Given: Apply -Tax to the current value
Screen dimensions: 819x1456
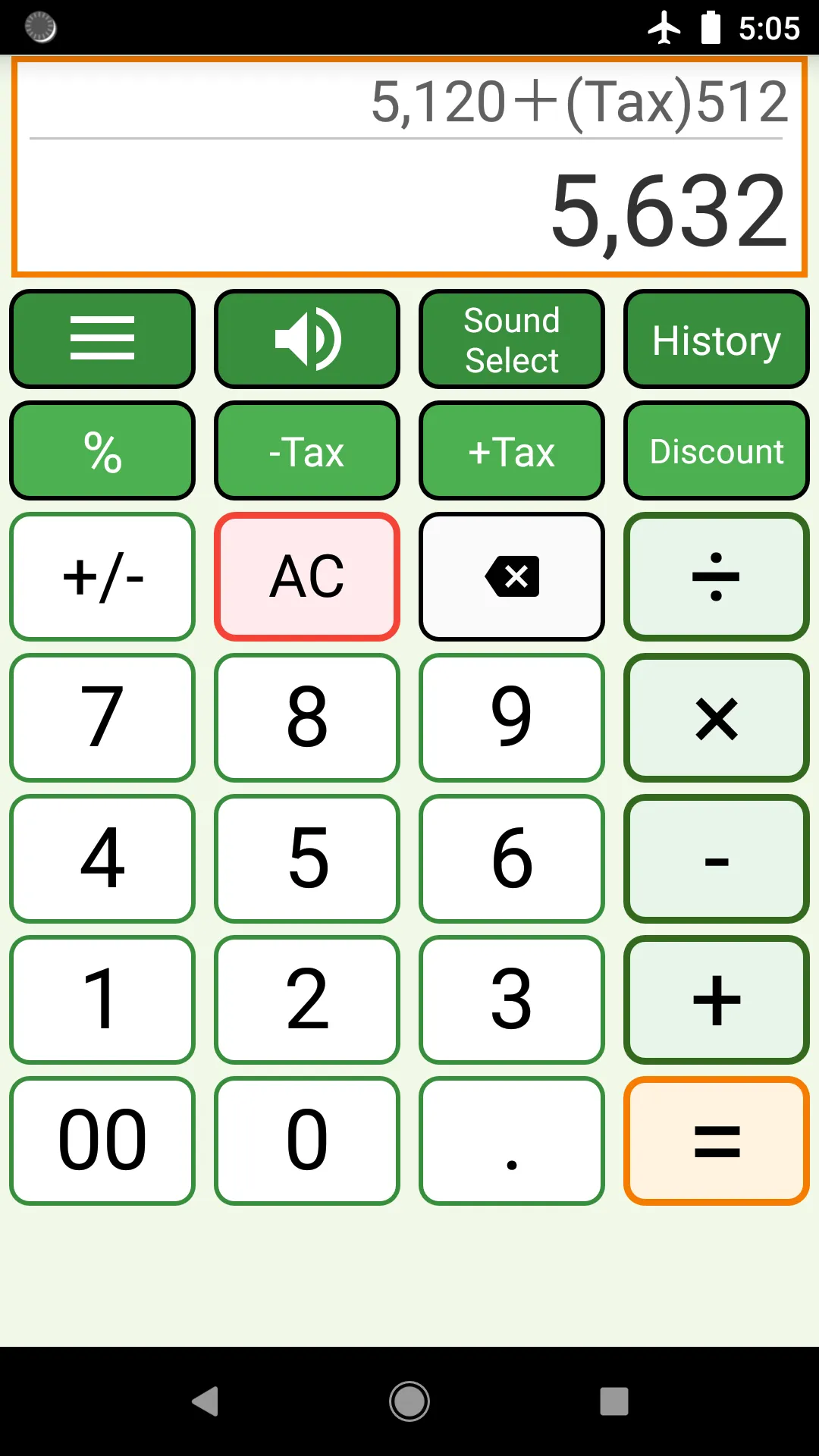Looking at the screenshot, I should click(306, 450).
